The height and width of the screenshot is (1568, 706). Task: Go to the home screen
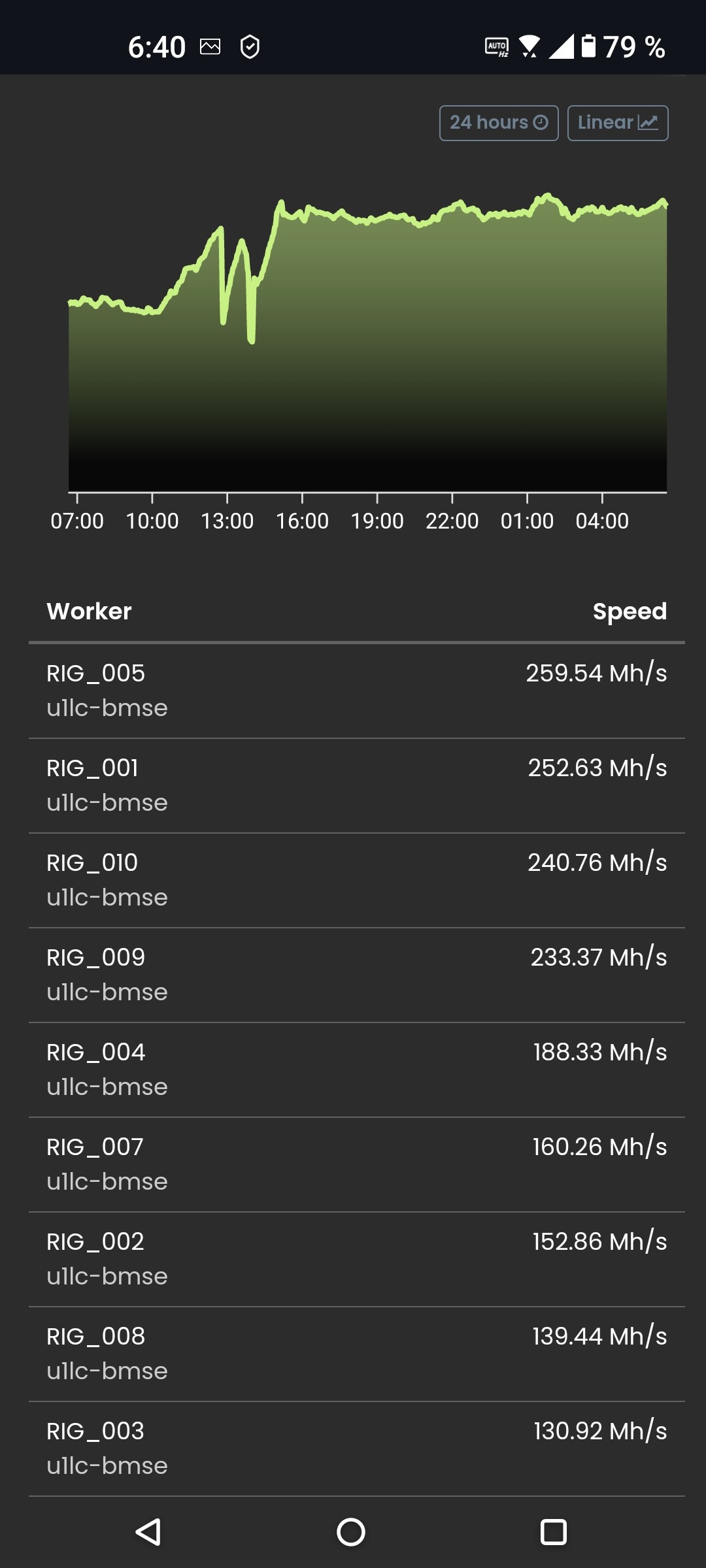(x=351, y=1531)
